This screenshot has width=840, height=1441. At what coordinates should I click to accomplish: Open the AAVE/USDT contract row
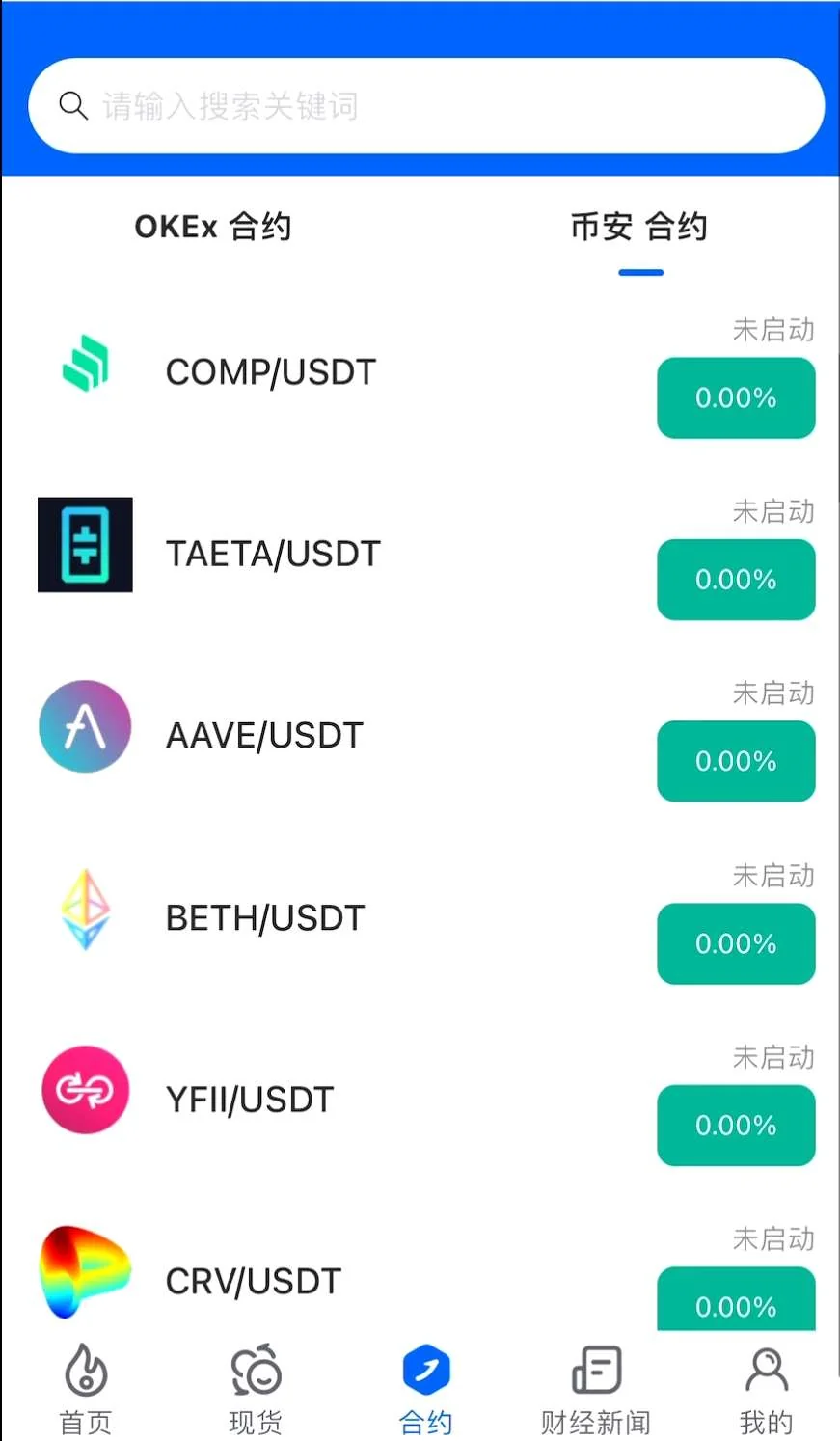point(264,736)
